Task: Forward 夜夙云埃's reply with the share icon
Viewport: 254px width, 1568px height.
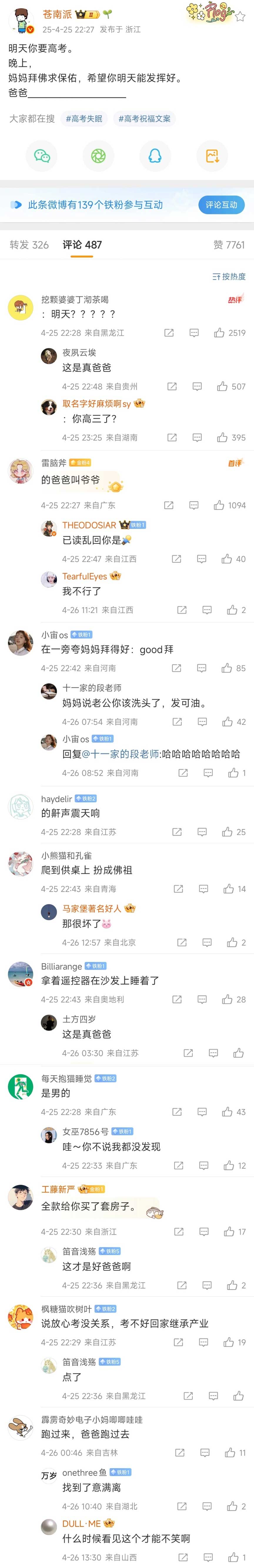Action: tap(172, 386)
